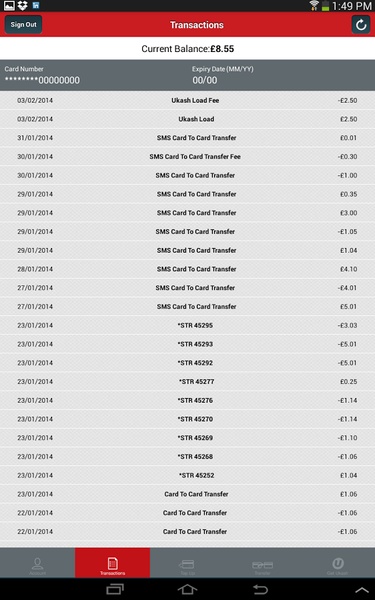Go to the home screen
Screen dimensions: 375x600
pos(188,589)
